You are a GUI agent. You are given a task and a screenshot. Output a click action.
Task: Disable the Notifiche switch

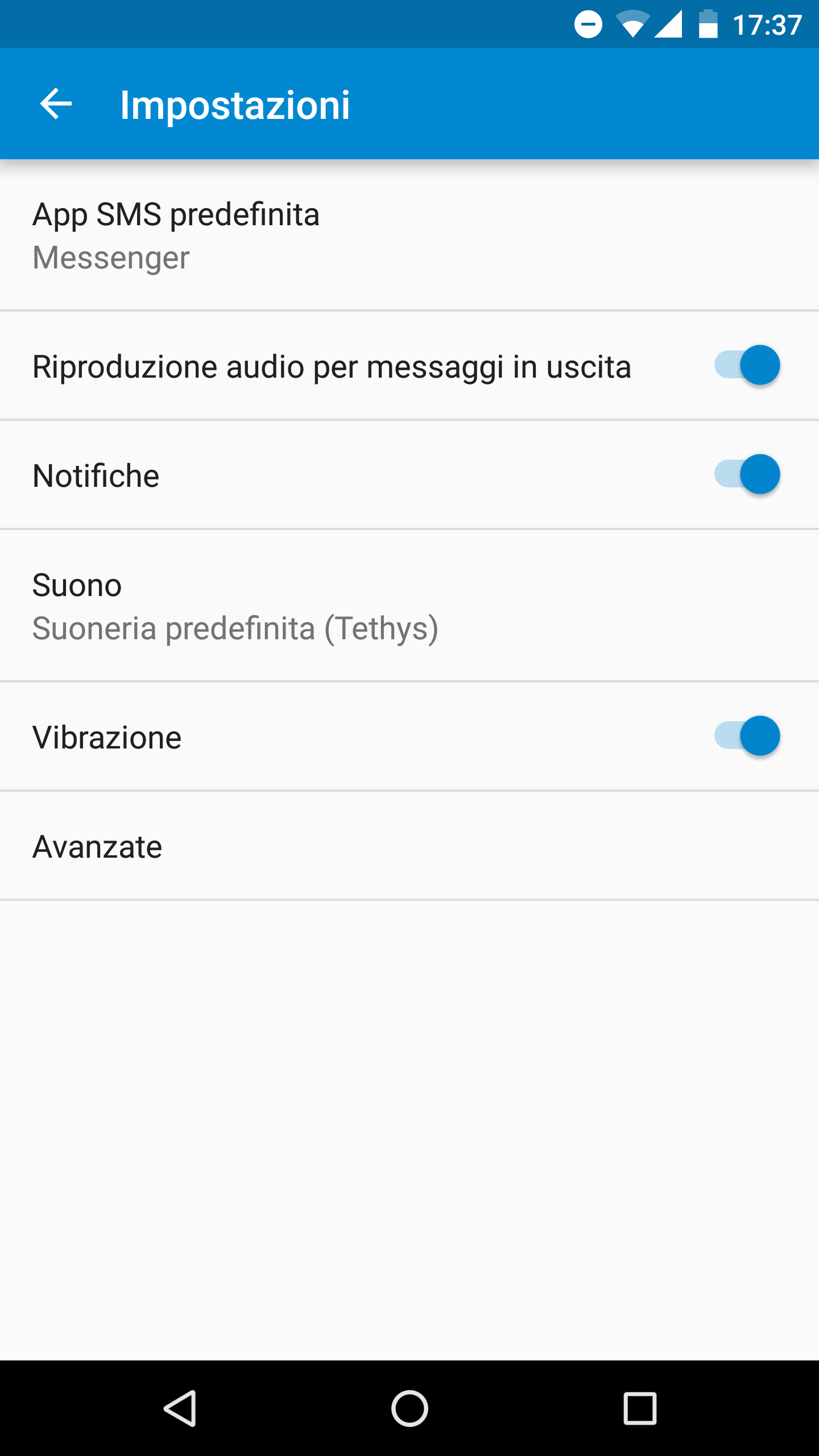[747, 474]
